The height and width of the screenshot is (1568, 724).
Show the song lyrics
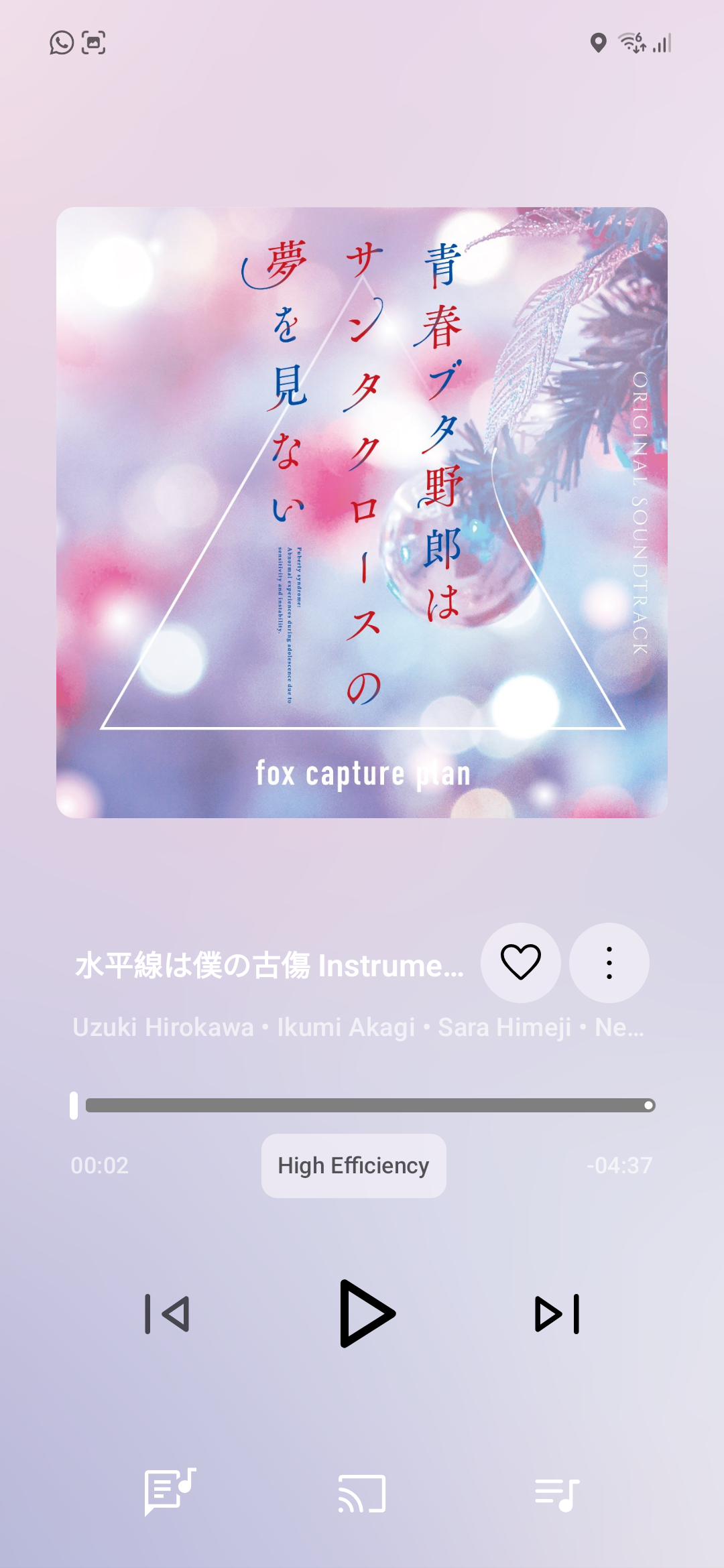click(x=170, y=1492)
